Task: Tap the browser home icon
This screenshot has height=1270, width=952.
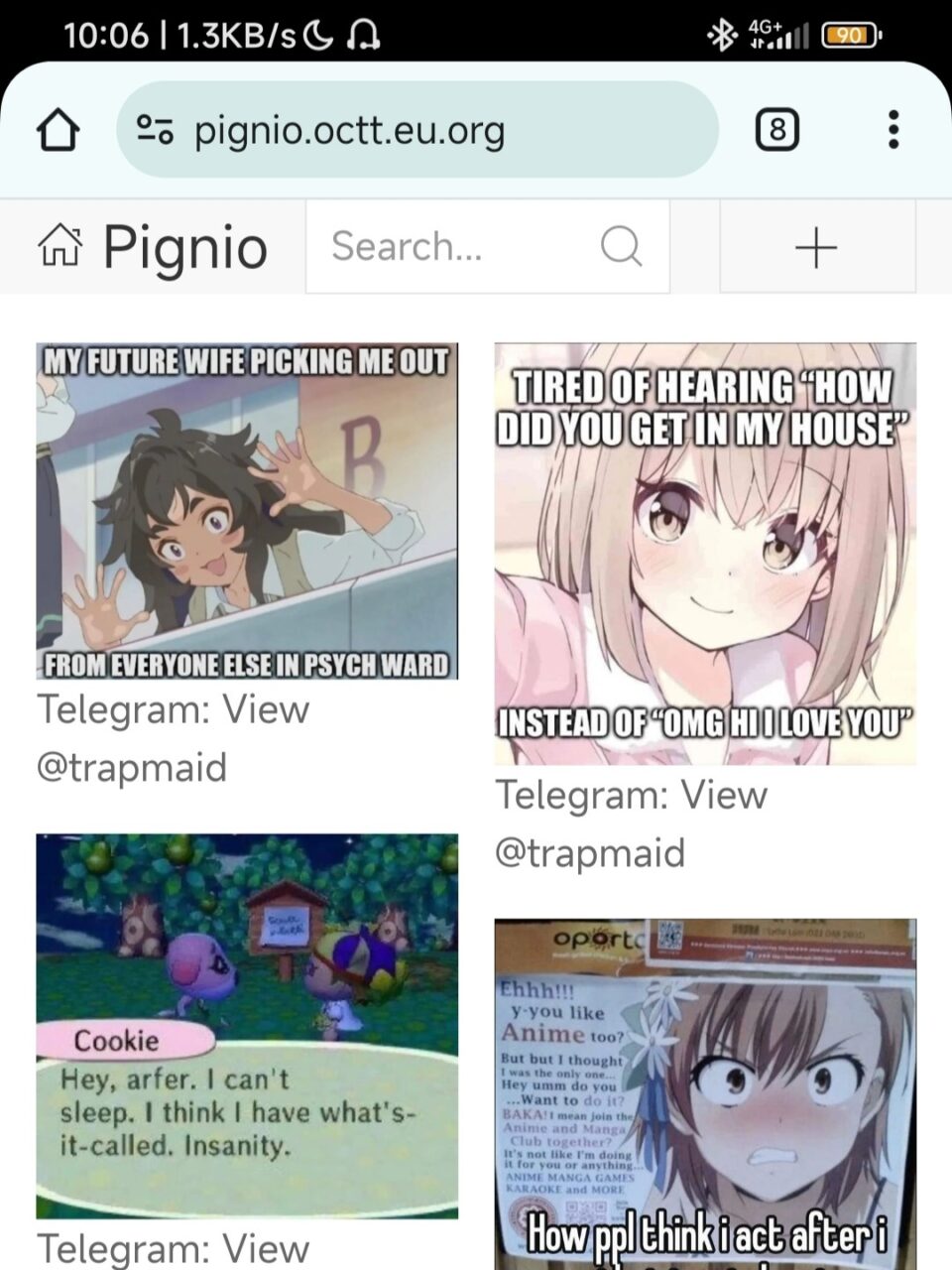Action: pos(58,130)
